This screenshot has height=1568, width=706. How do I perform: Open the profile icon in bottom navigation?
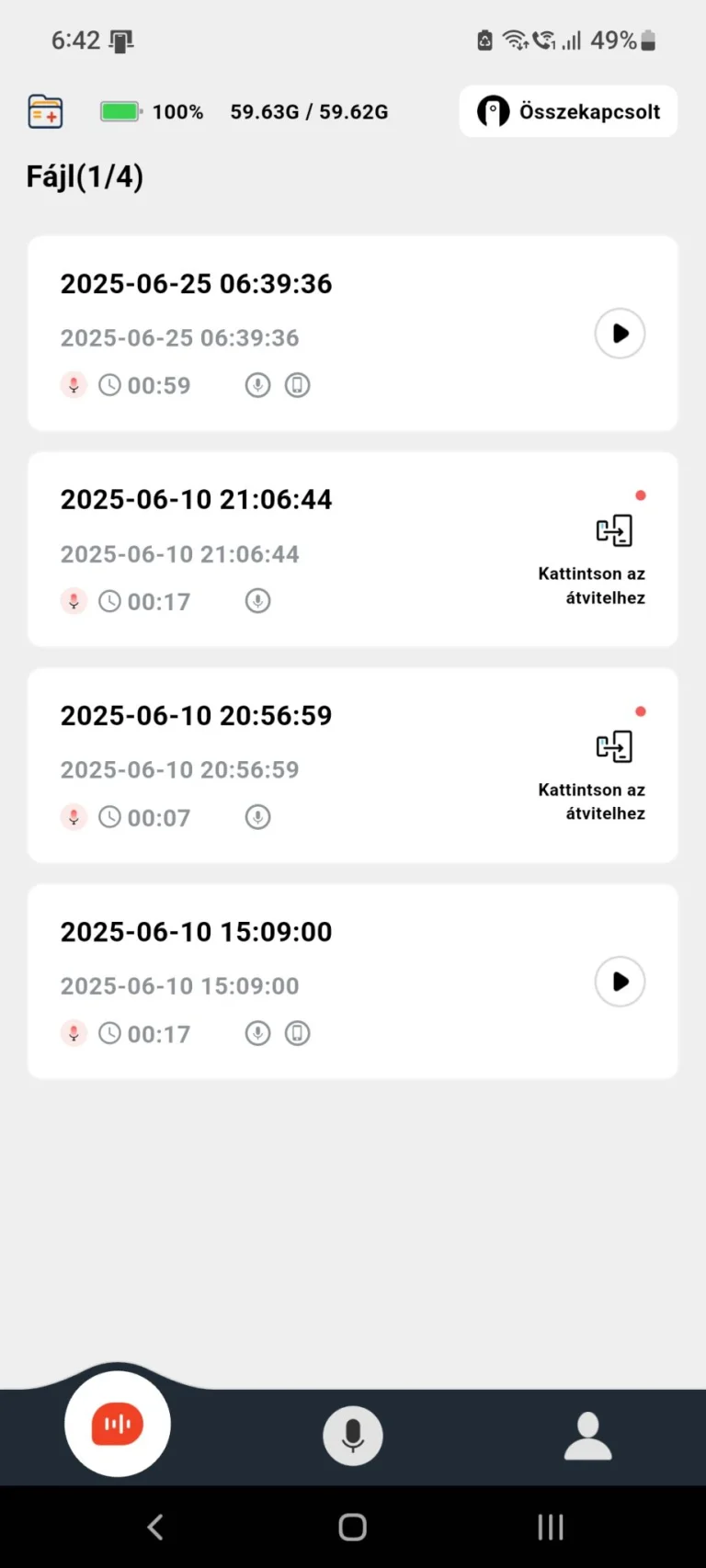(x=587, y=1435)
